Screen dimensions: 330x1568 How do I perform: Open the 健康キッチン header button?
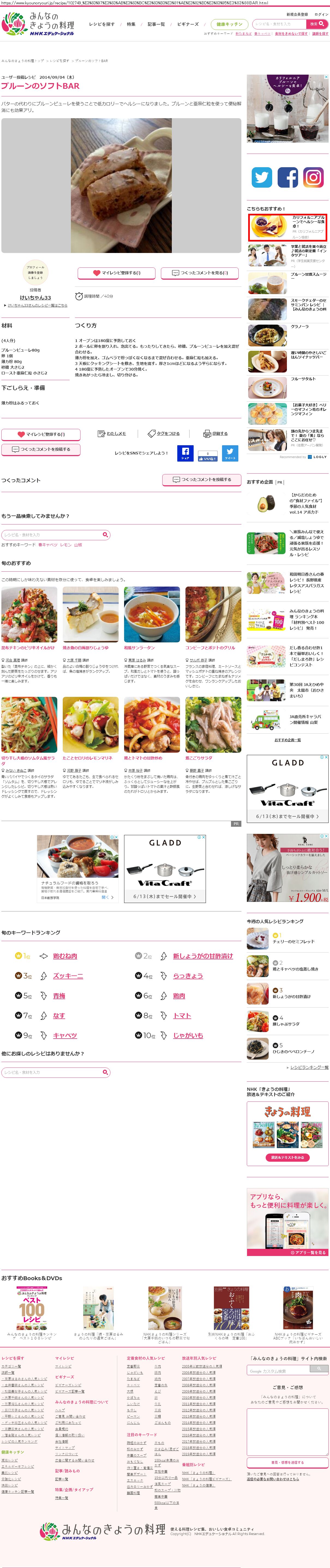click(x=229, y=24)
